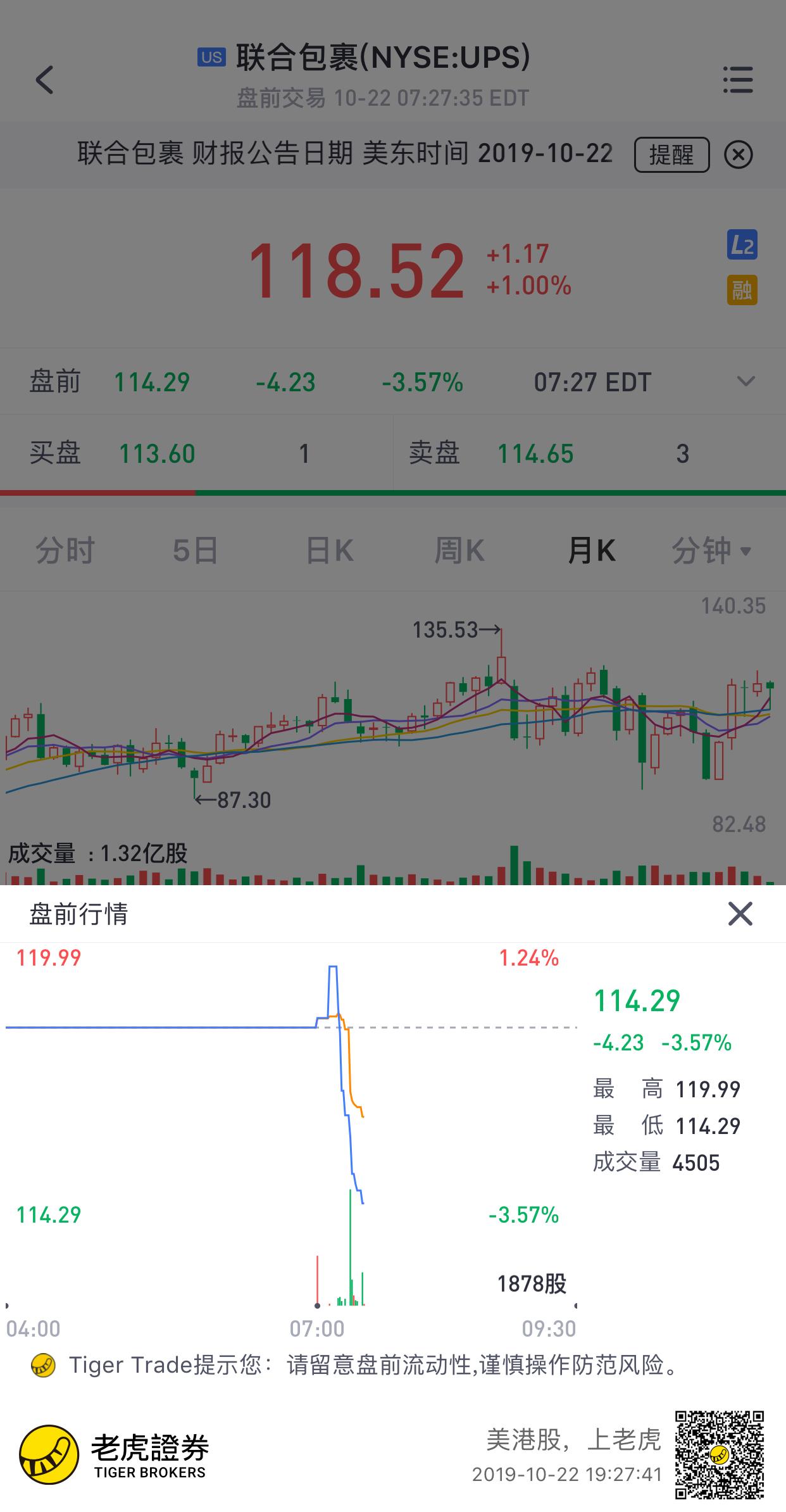Select the 日K chart tab
Image resolution: width=786 pixels, height=1512 pixels.
coord(329,550)
